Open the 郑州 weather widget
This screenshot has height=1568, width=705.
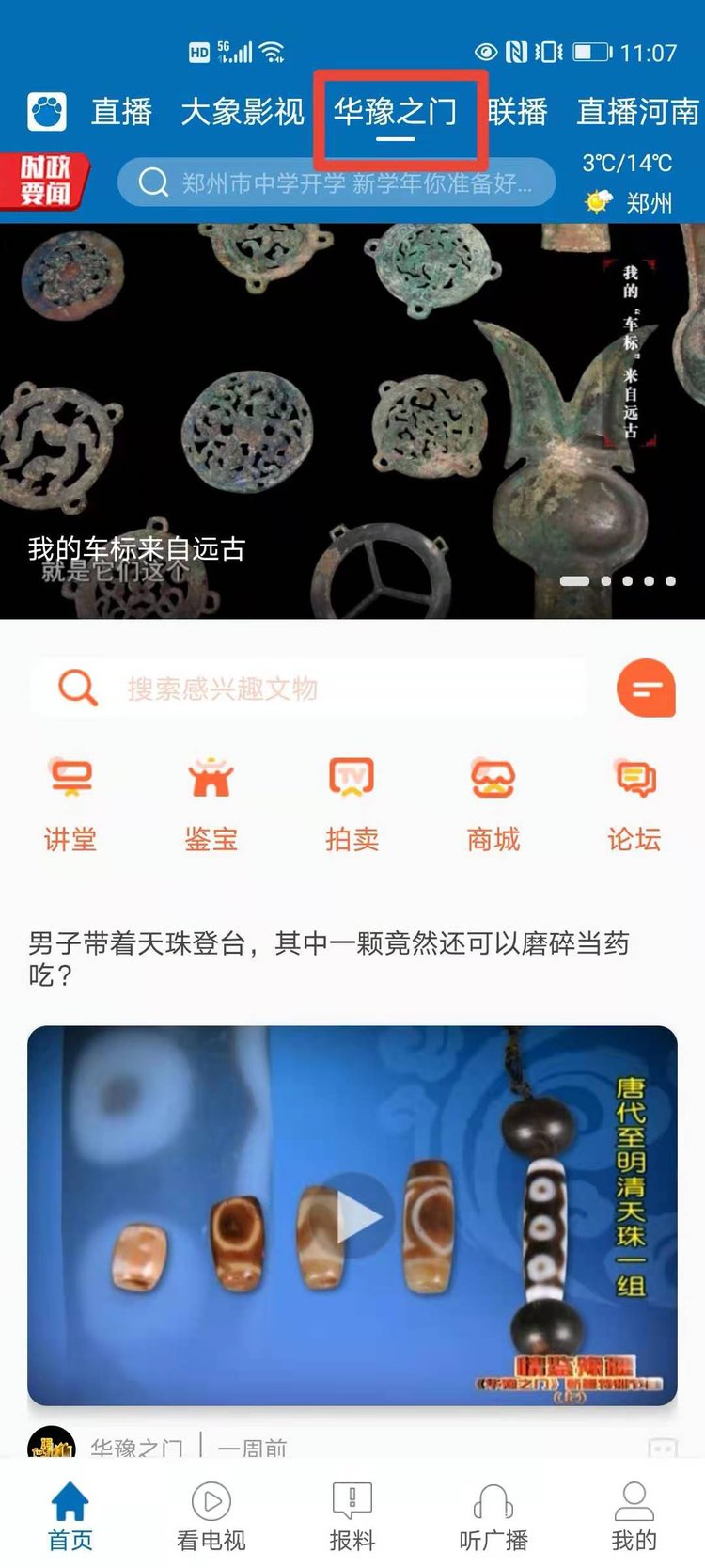[627, 182]
